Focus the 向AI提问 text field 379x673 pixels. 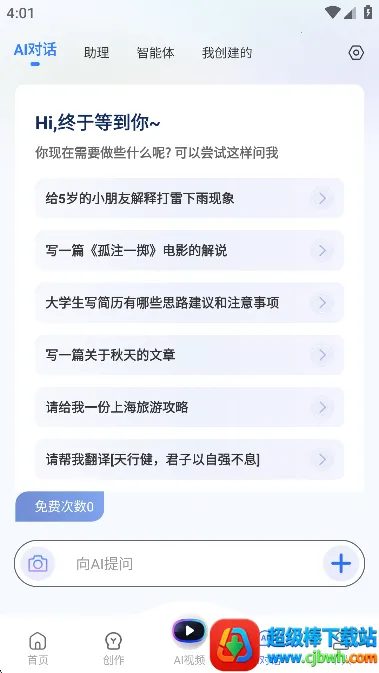click(x=189, y=564)
